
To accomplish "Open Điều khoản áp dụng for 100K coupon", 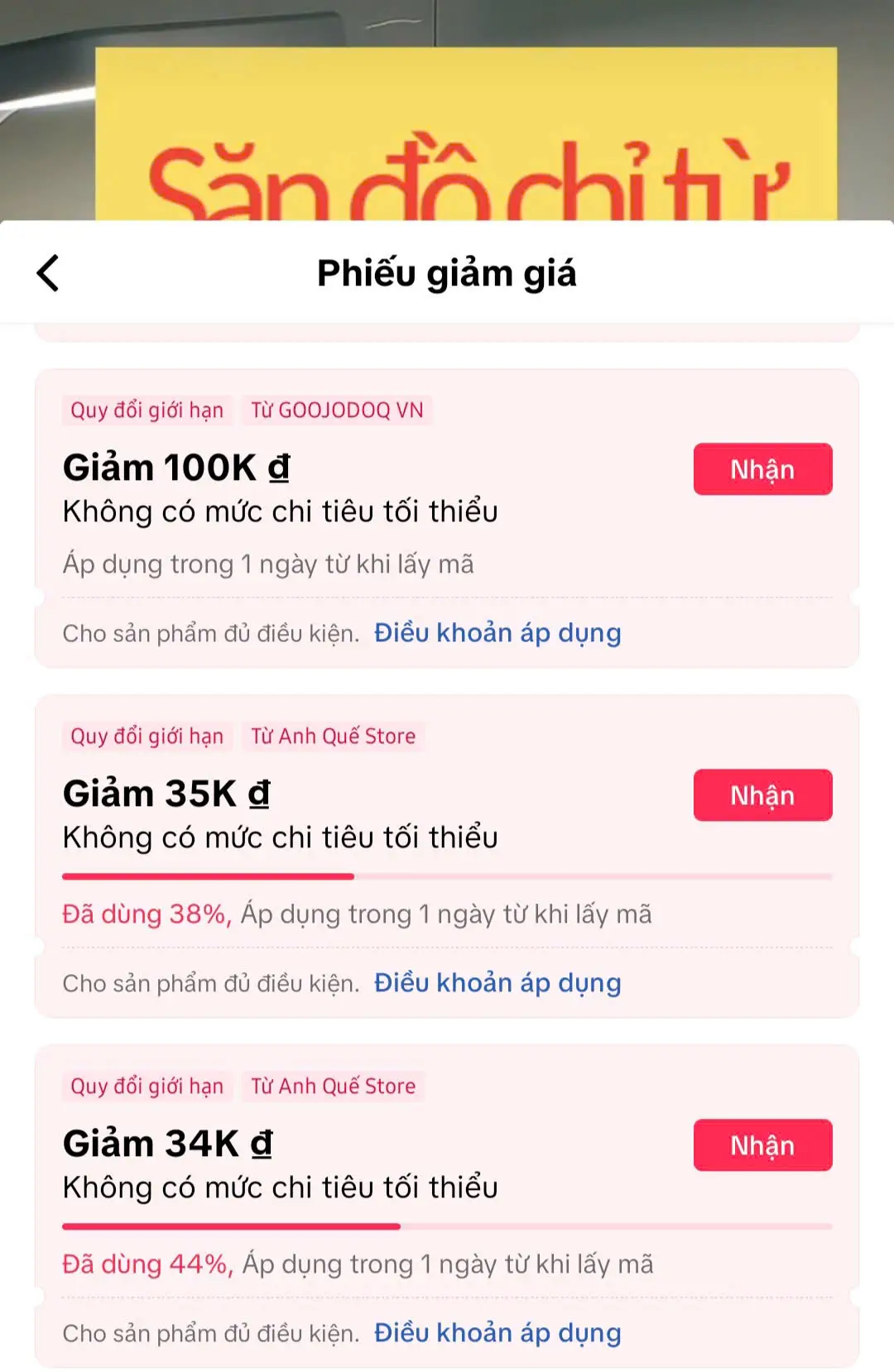I will point(497,633).
